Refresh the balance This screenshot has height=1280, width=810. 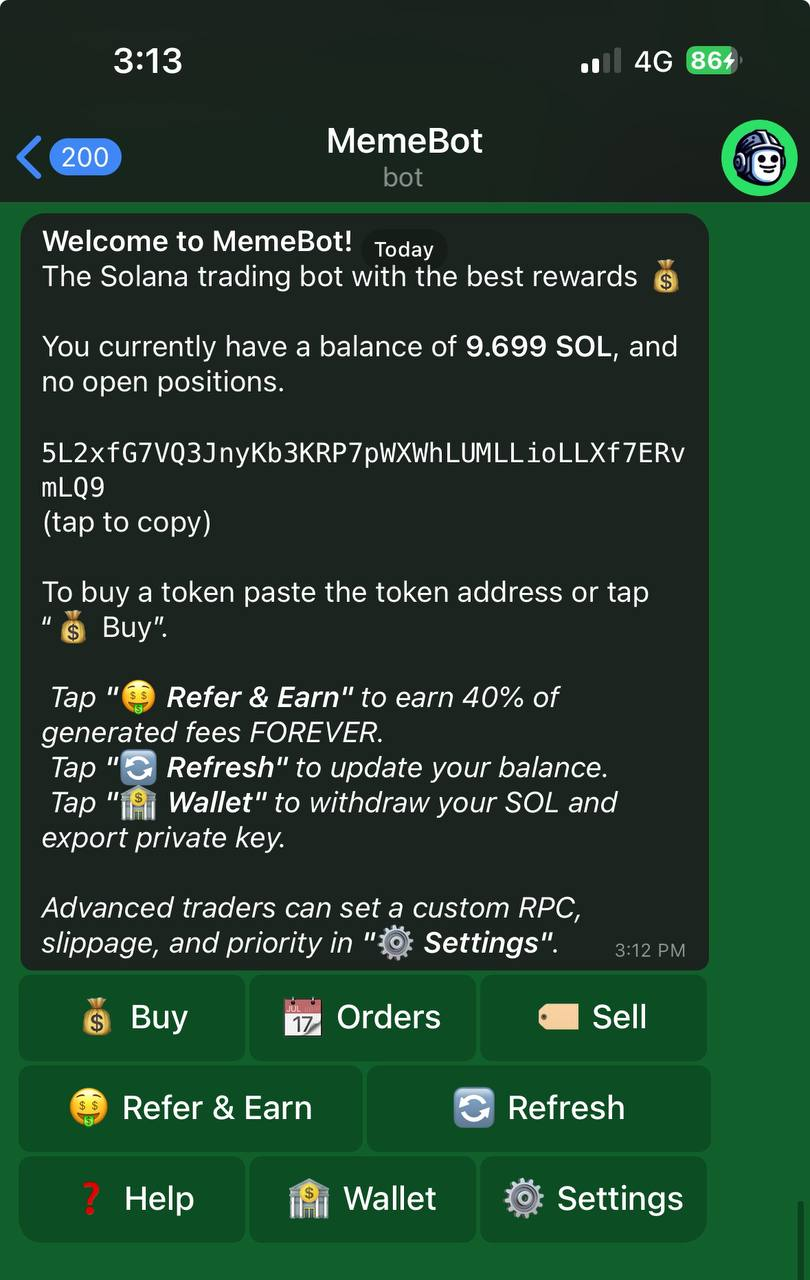(x=538, y=1108)
